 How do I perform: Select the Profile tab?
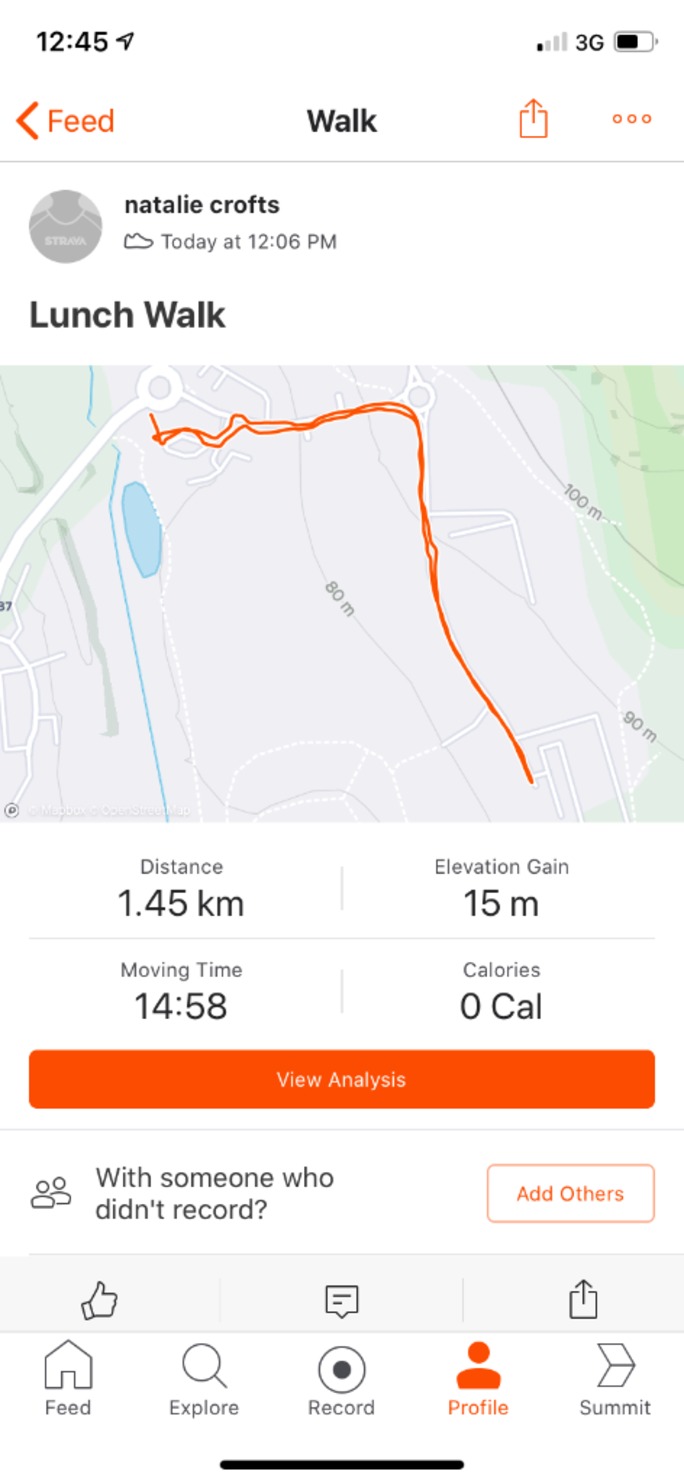478,1380
